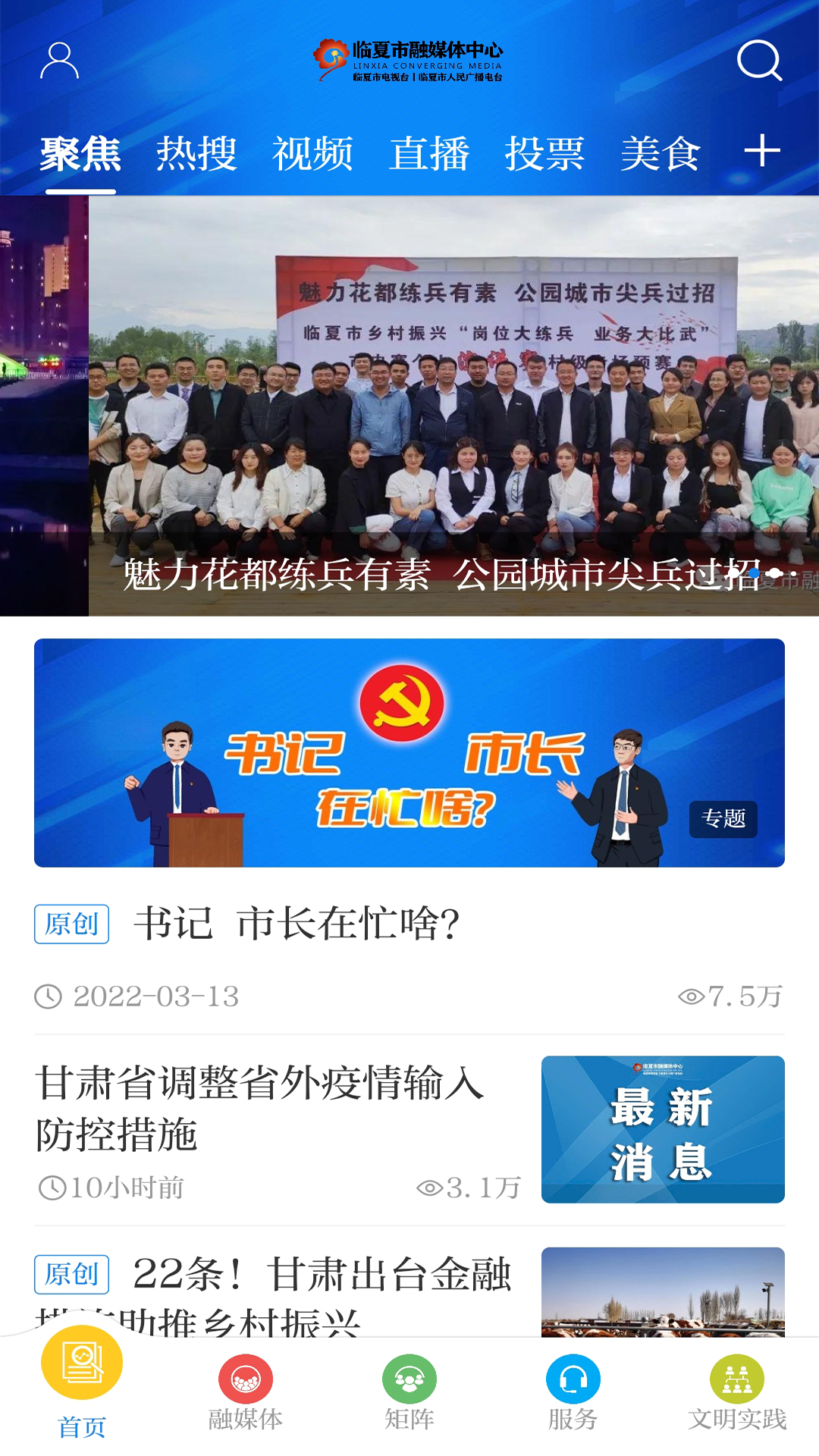The image size is (819, 1456).
Task: Switch to the 热搜 tab
Action: tap(196, 154)
